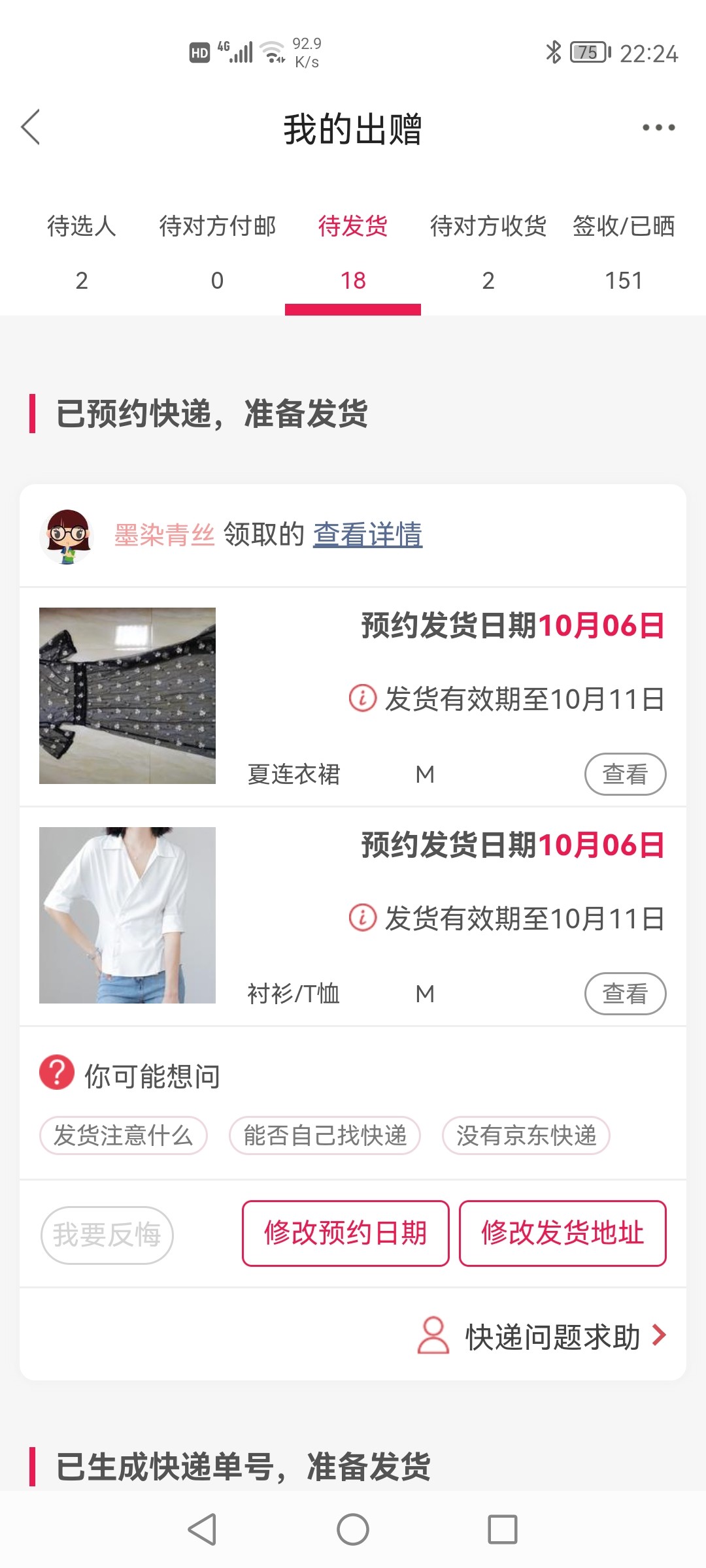Screen dimensions: 706x1568
Task: Switch to the 待对方收货 tab
Action: click(x=488, y=252)
